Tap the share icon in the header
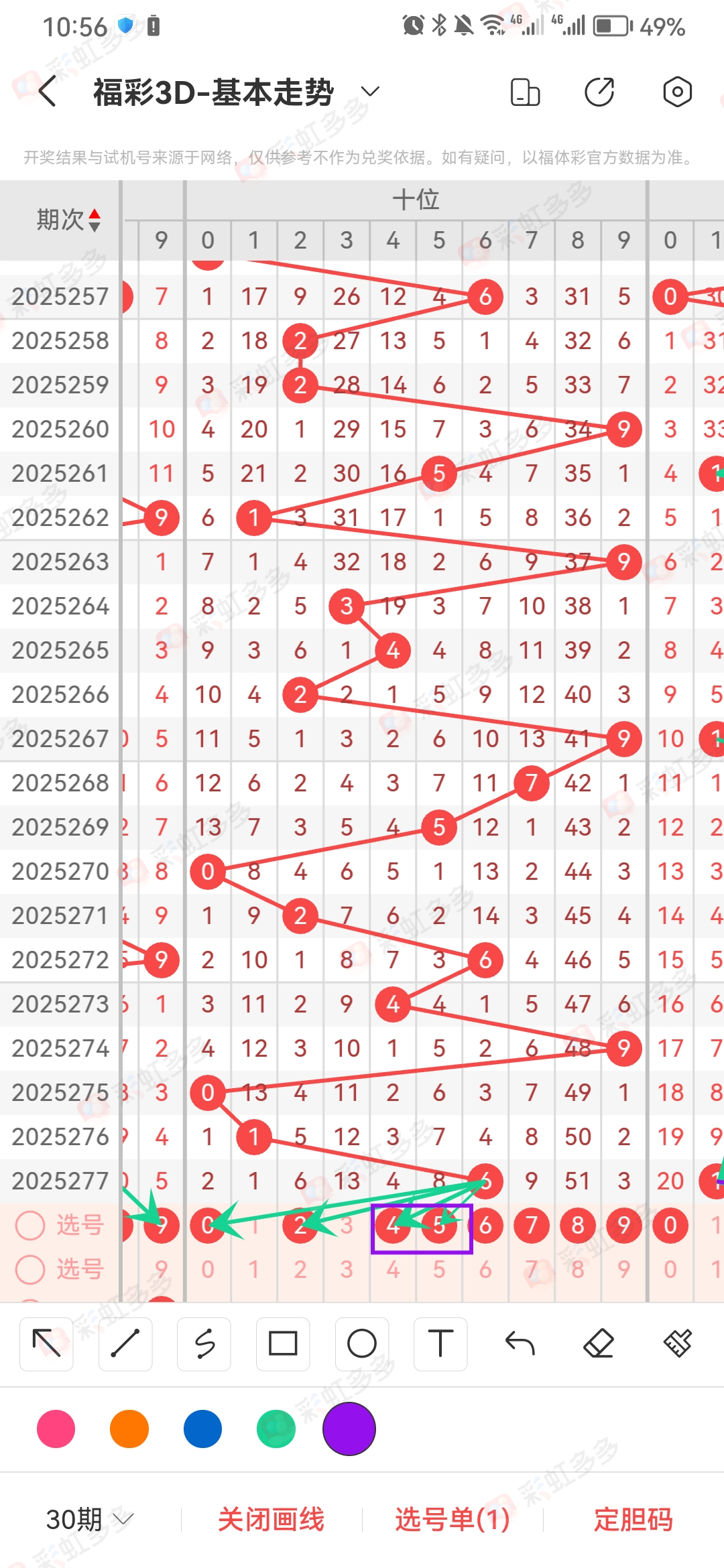This screenshot has width=724, height=1568. [599, 92]
